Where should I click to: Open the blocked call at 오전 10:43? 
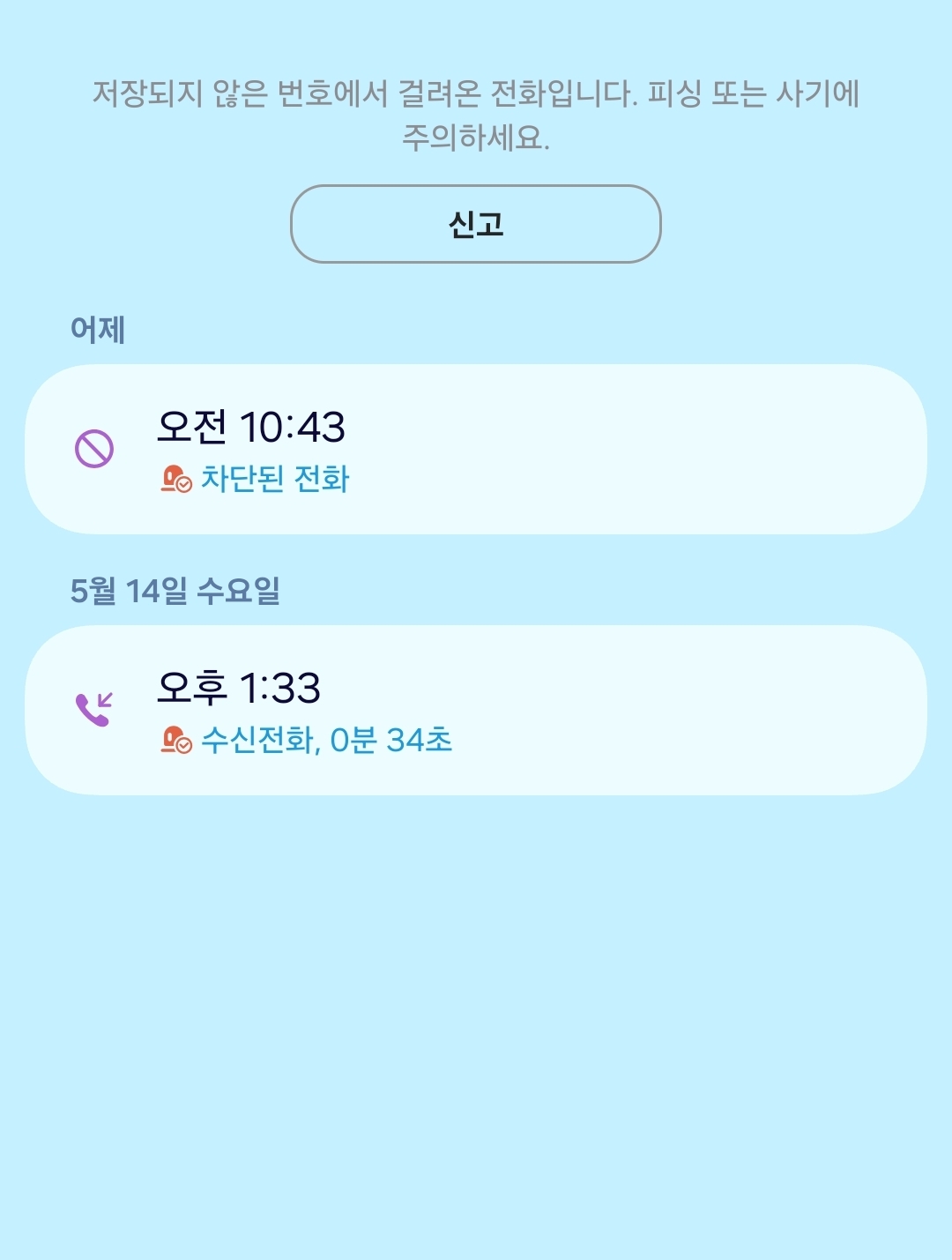click(475, 449)
